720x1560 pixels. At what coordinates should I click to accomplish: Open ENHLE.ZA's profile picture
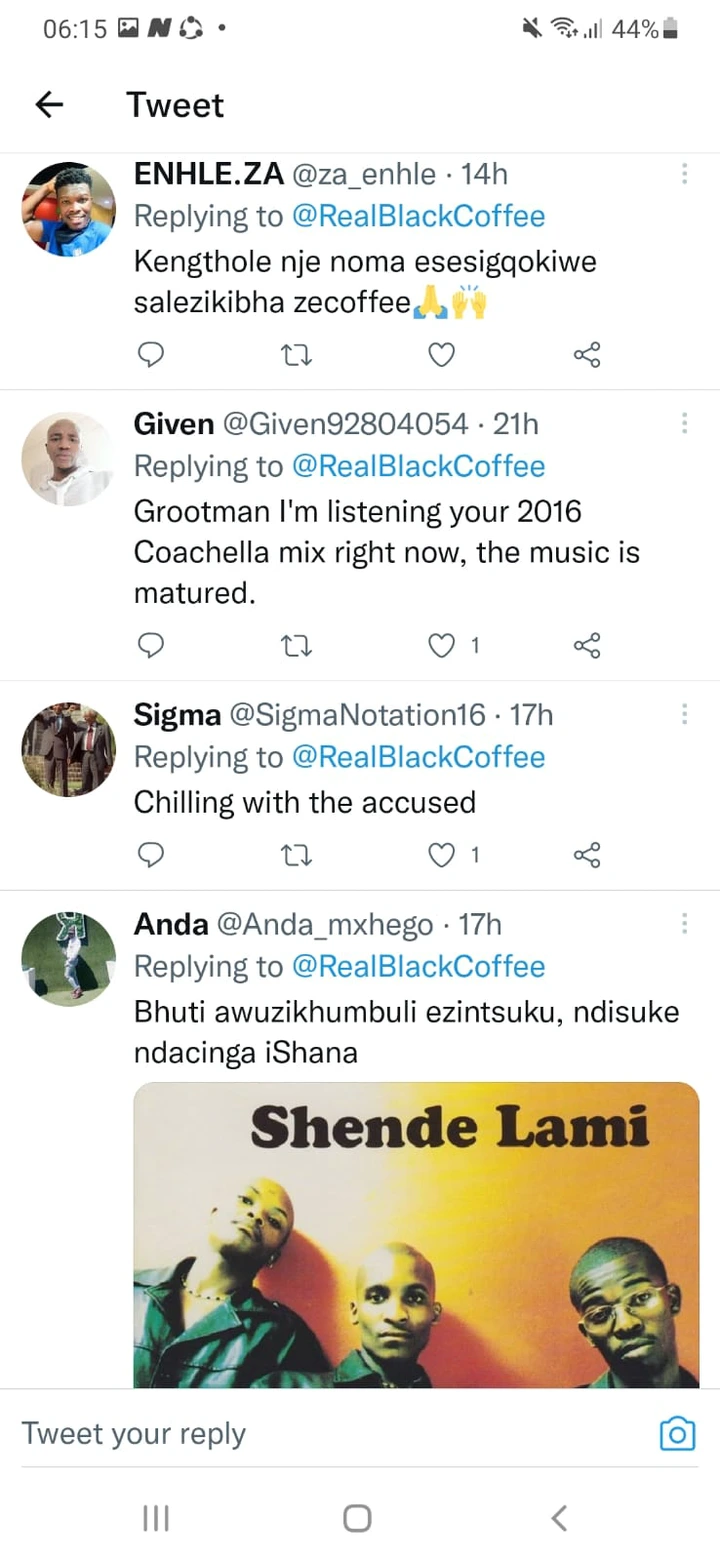pyautogui.click(x=69, y=209)
